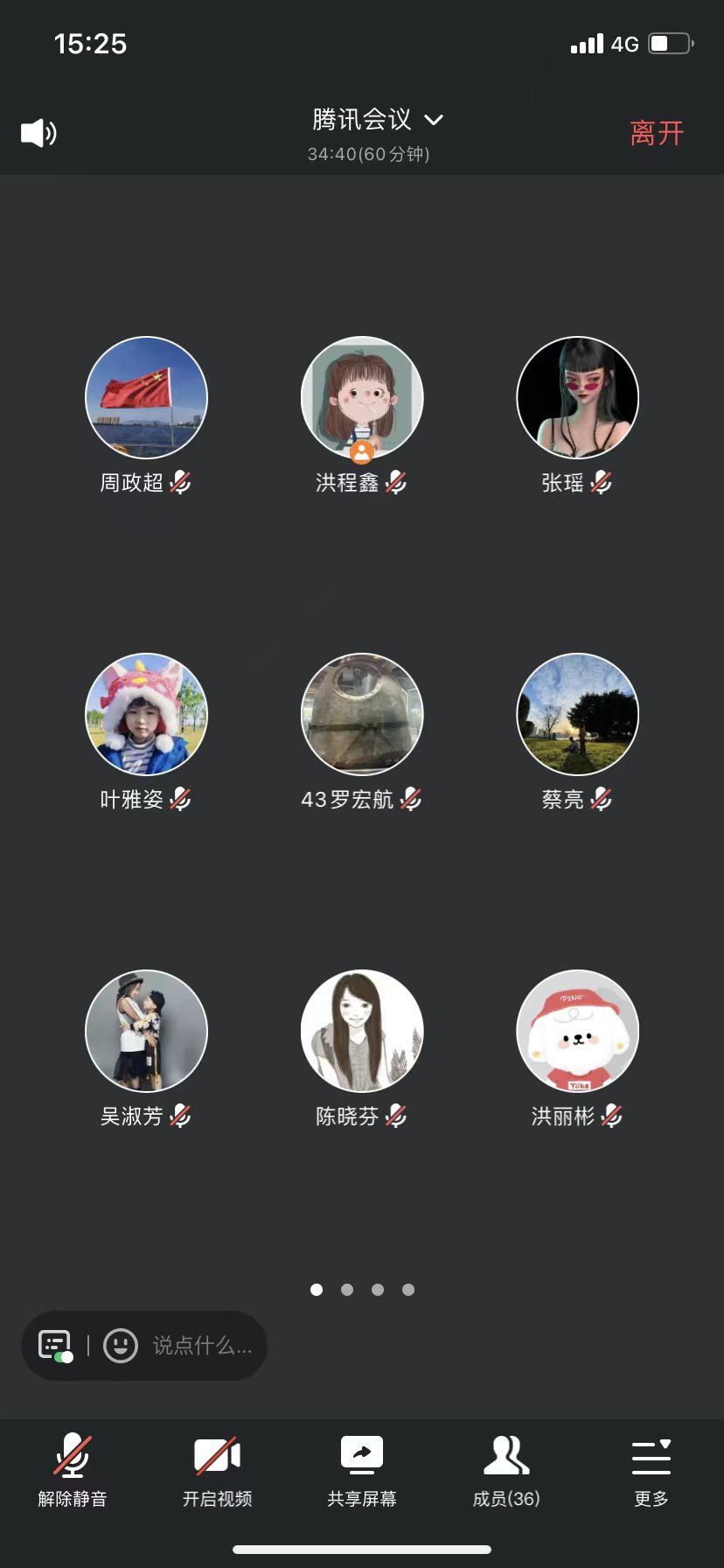This screenshot has height=1568, width=724.
Task: Open the 成员(36) participants list
Action: (506, 1472)
